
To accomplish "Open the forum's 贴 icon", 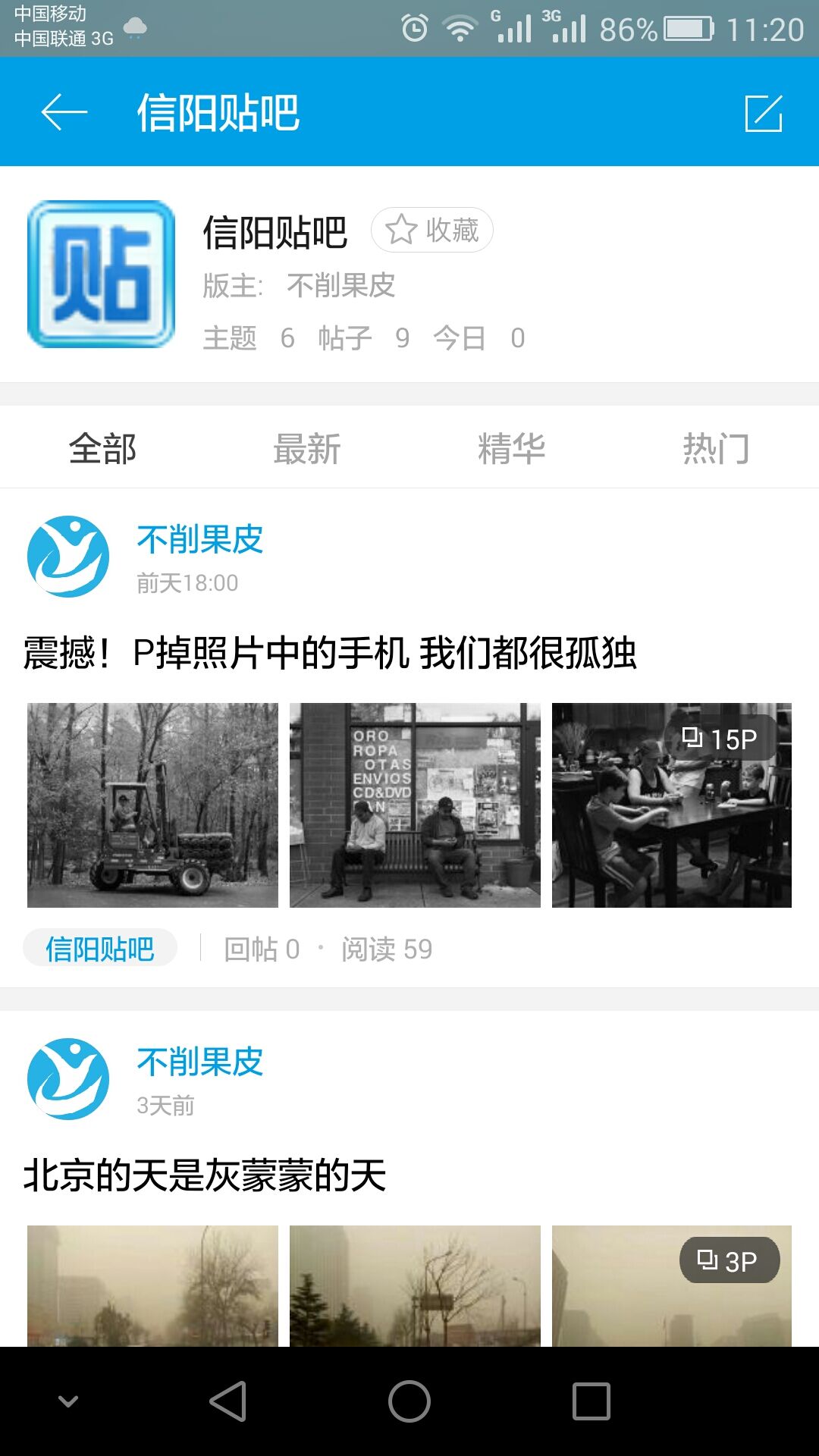I will point(101,274).
